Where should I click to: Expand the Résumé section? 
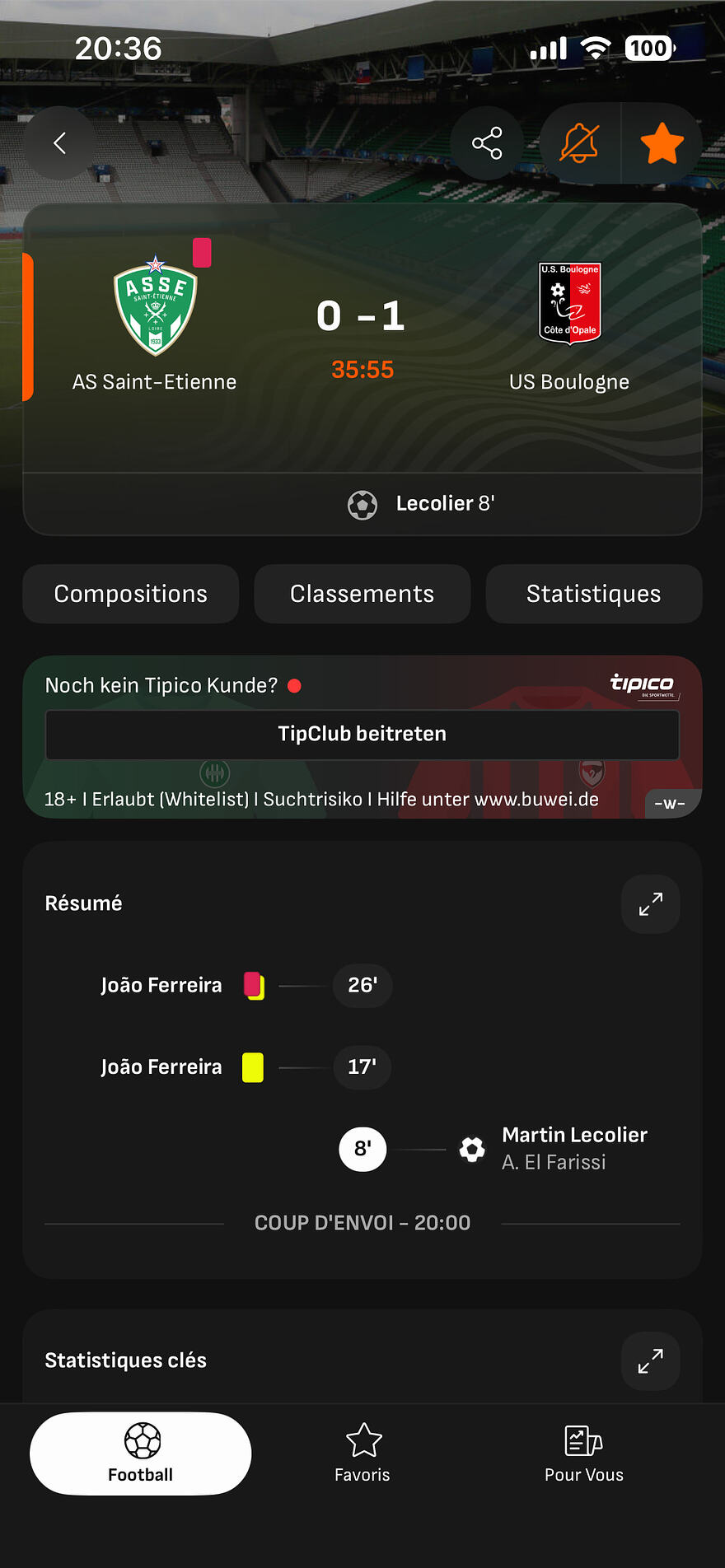(651, 904)
